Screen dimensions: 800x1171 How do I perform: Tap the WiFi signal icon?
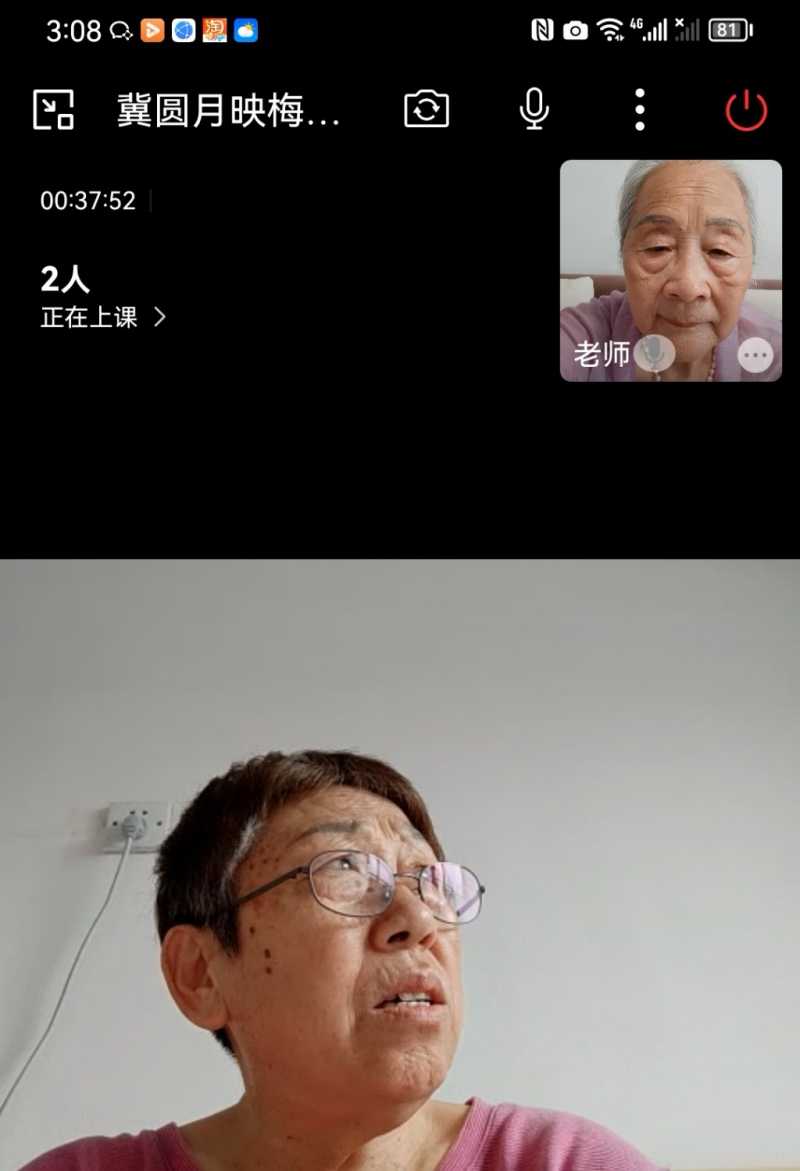pos(610,30)
